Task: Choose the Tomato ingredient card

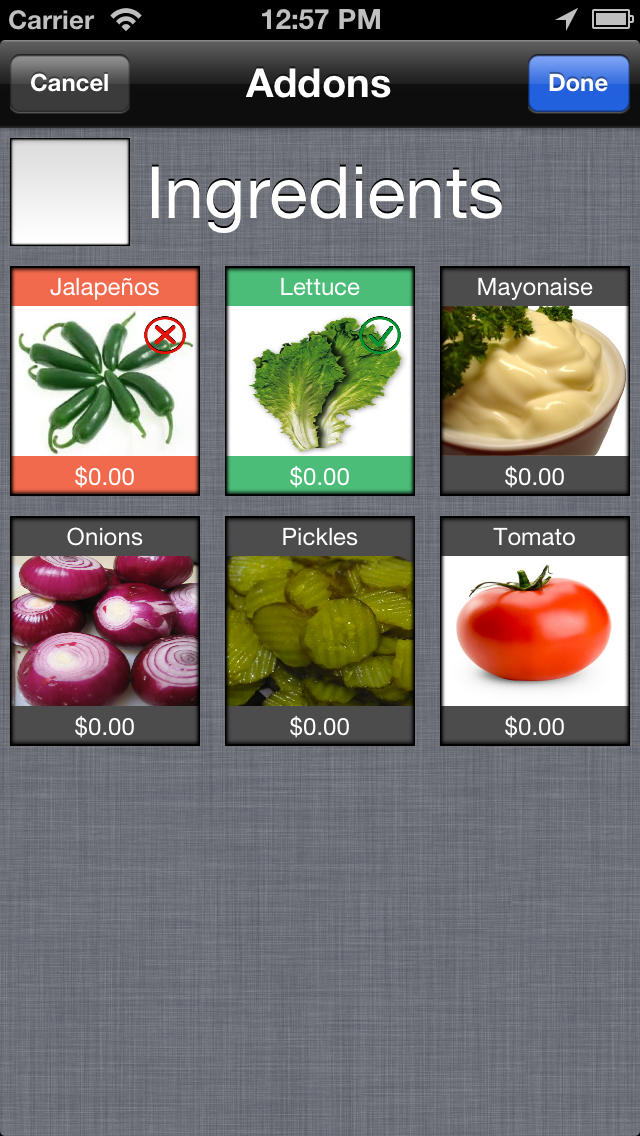Action: pyautogui.click(x=535, y=631)
